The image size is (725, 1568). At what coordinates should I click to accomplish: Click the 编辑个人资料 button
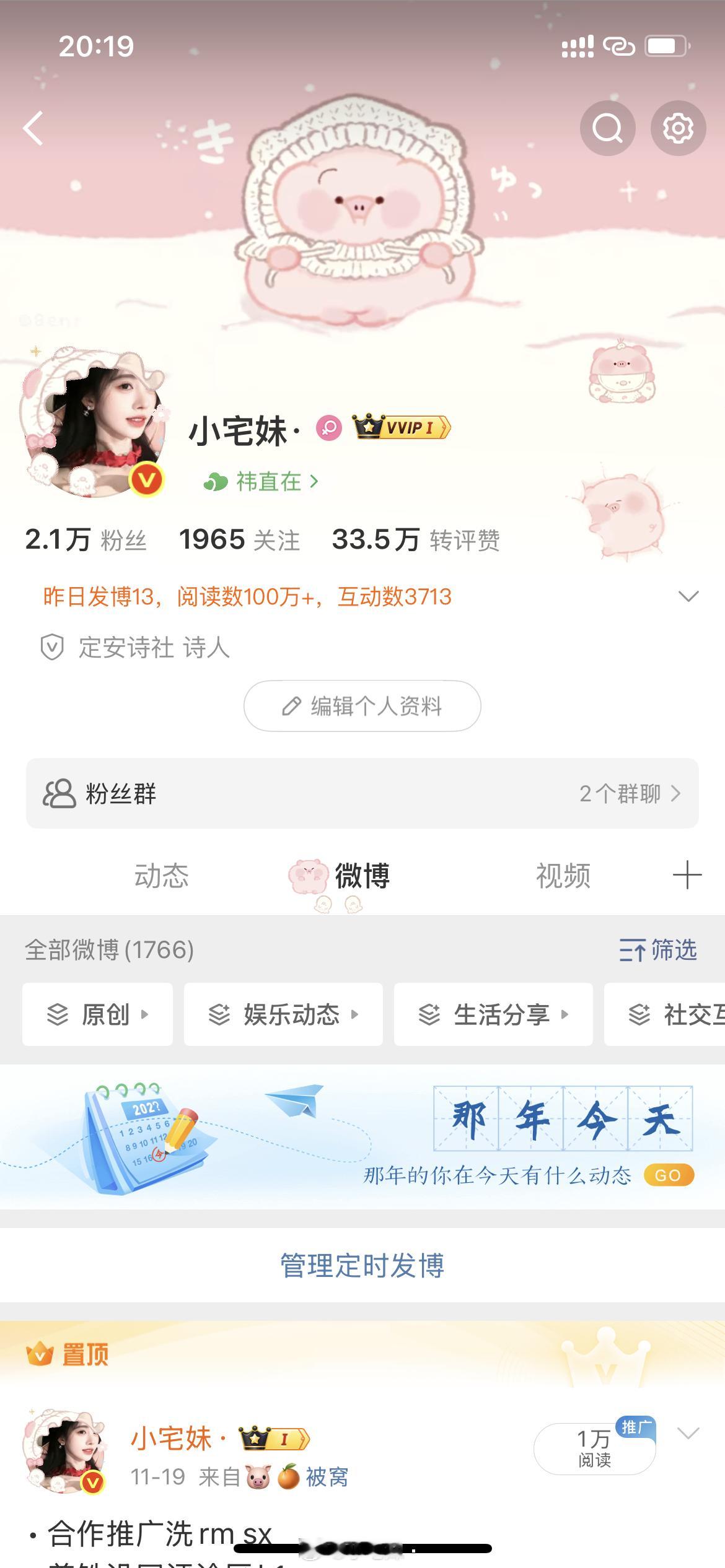pos(362,705)
